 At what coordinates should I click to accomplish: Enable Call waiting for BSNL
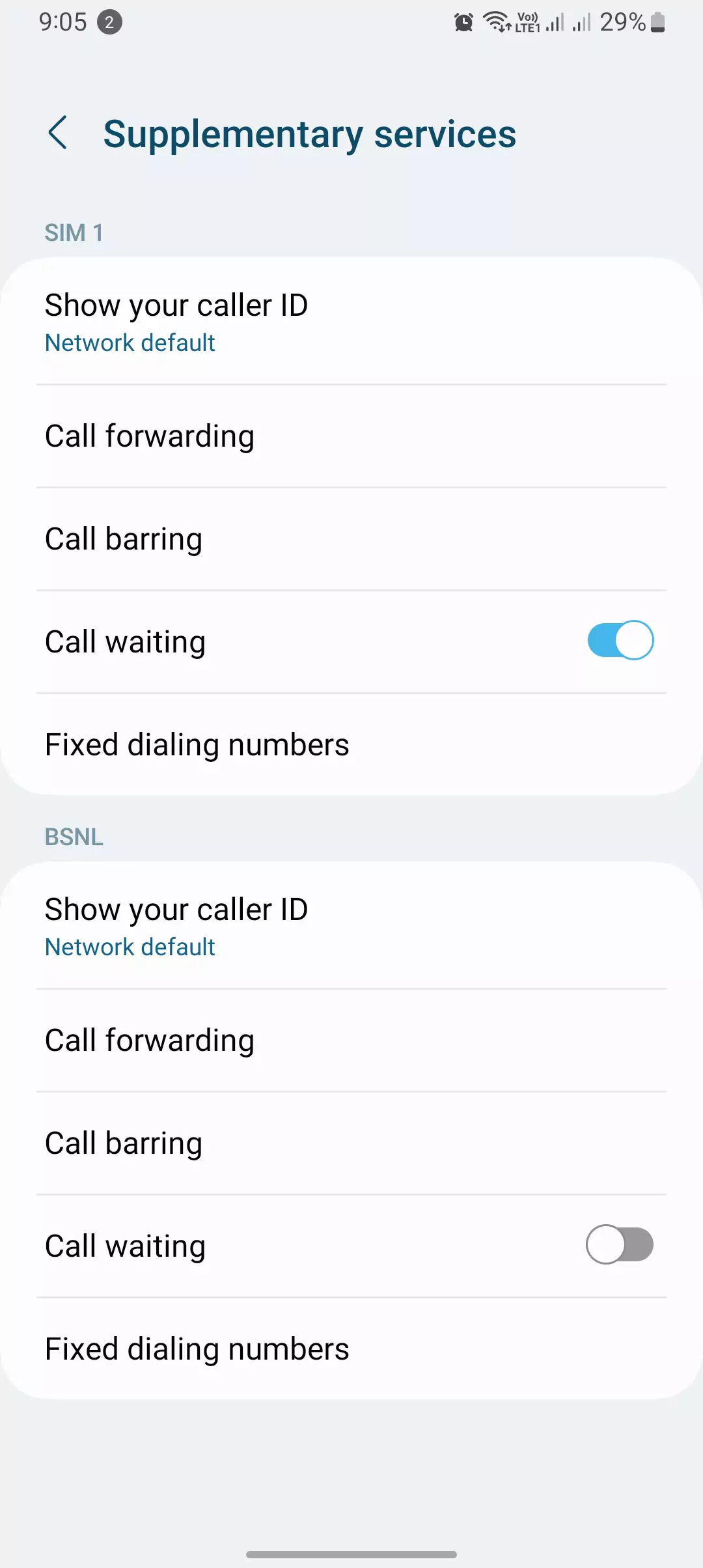click(620, 1244)
